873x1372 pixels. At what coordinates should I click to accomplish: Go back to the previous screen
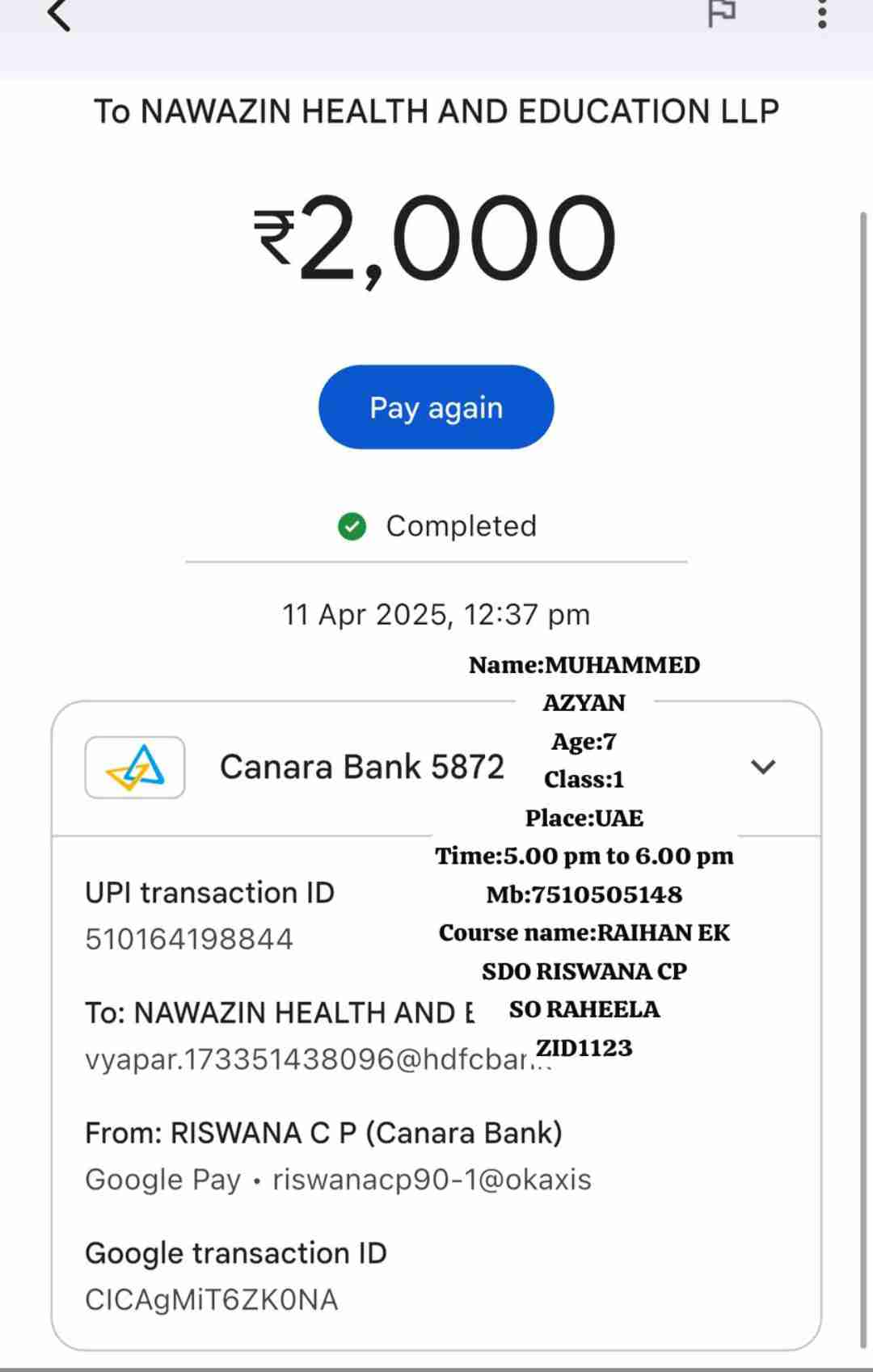60,14
